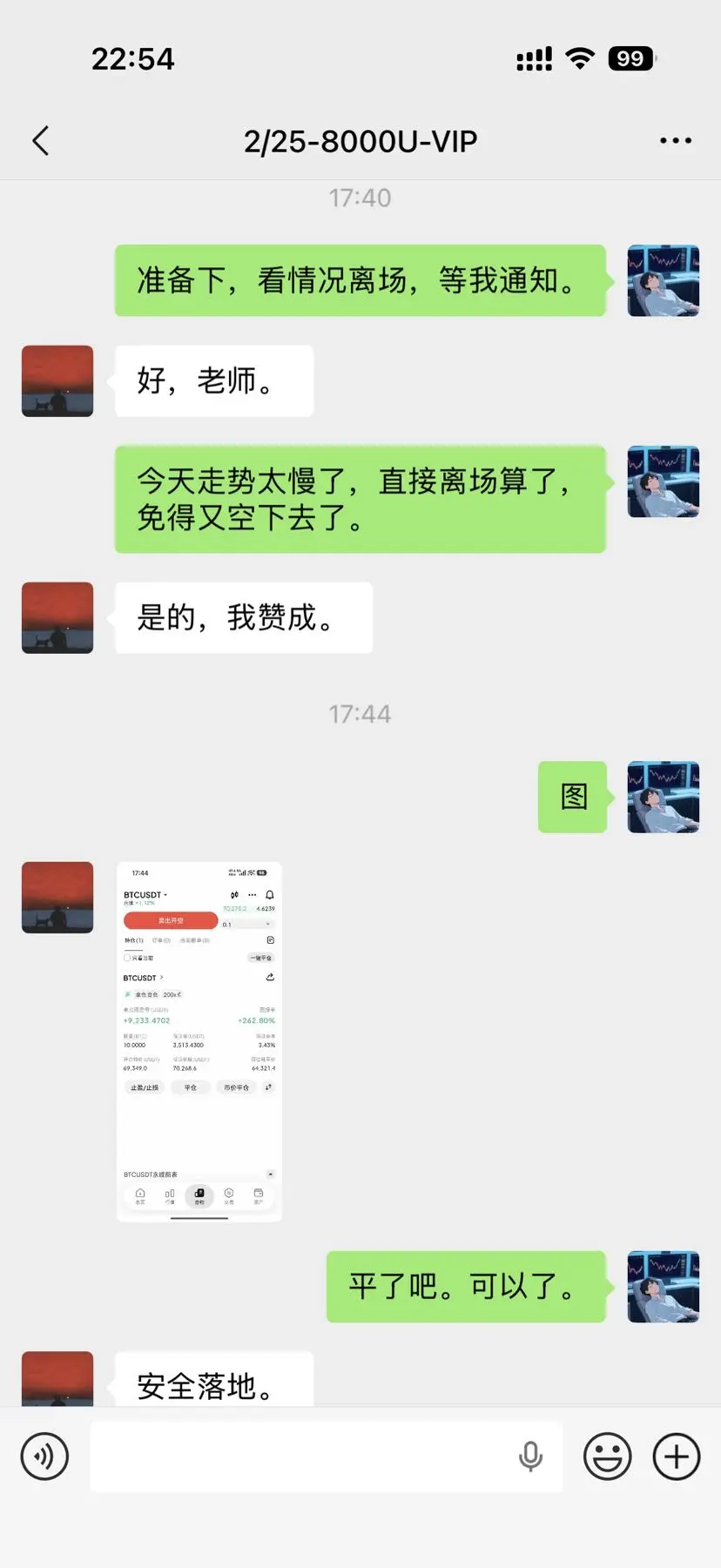
Task: Tap the plus button to add attachments
Action: tap(675, 1456)
